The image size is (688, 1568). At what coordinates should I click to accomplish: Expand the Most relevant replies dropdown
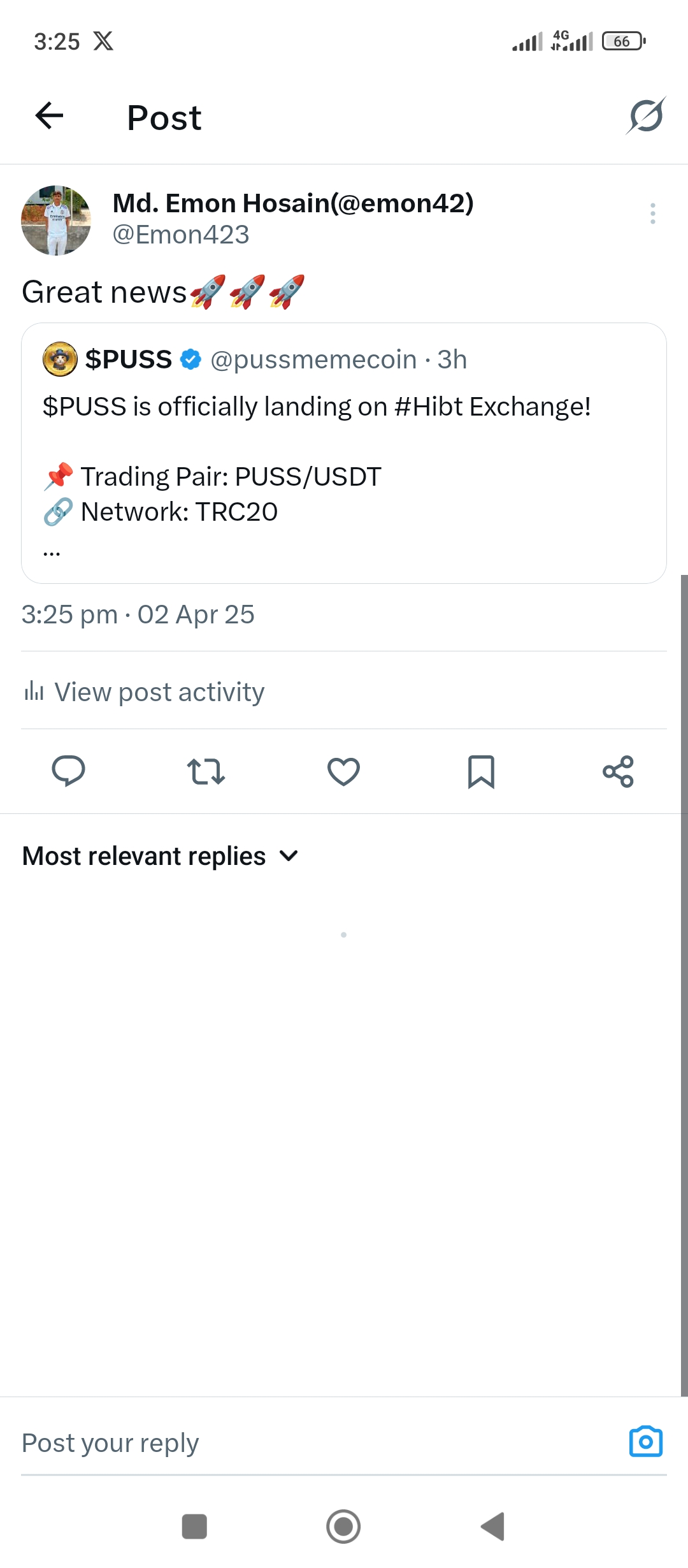click(160, 856)
